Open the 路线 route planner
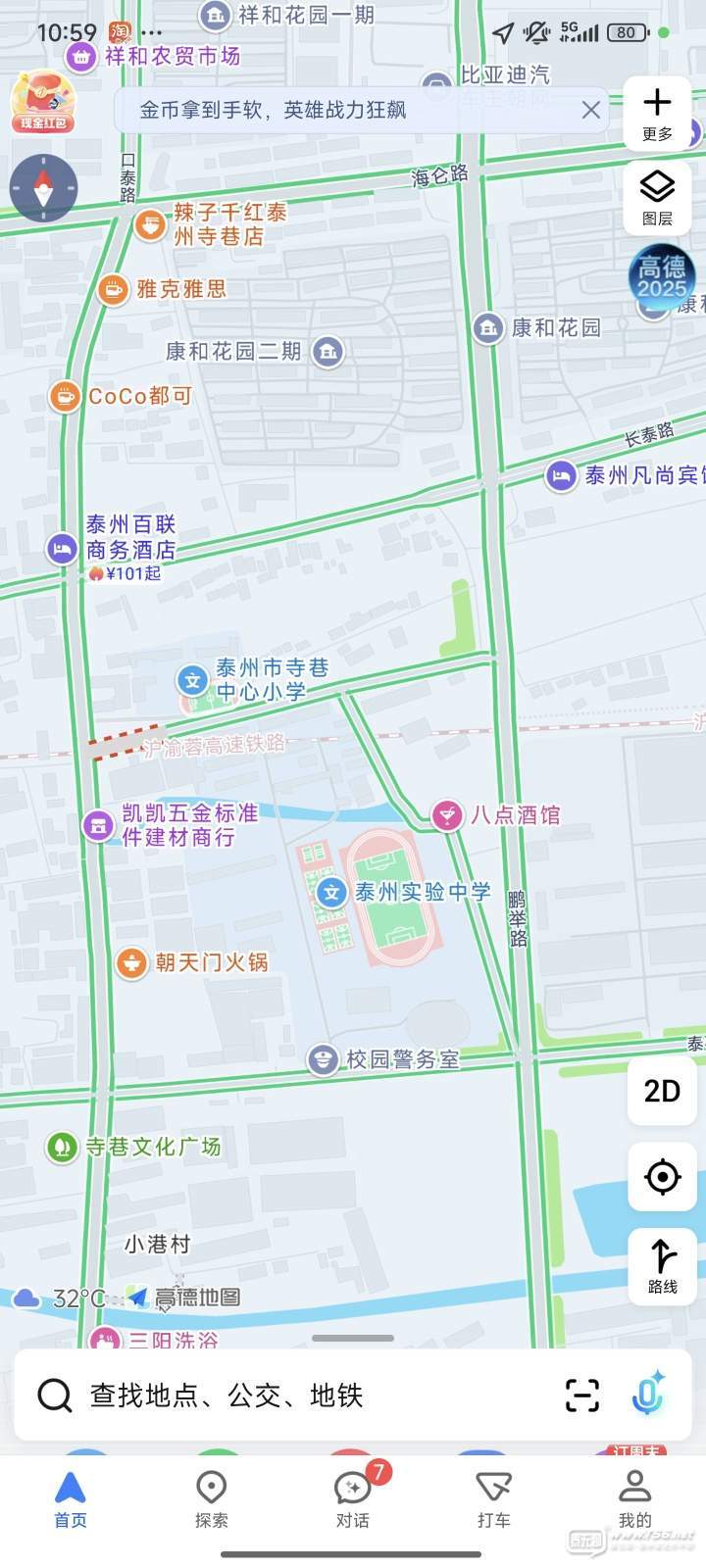The height and width of the screenshot is (1568, 706). point(662,1264)
